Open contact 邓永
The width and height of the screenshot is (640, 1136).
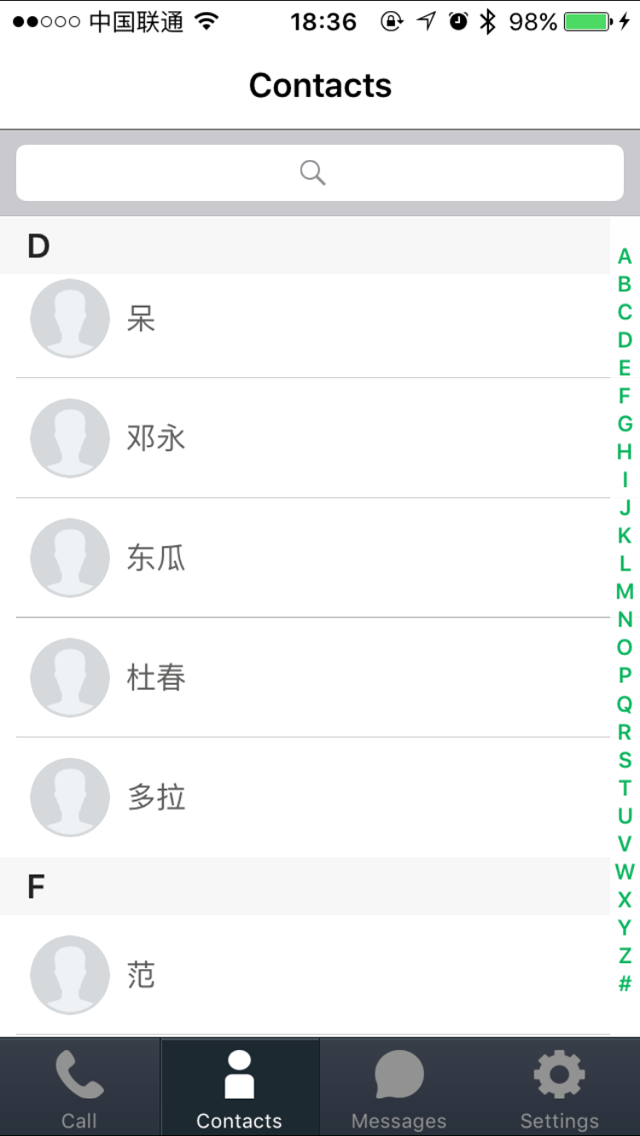click(305, 438)
